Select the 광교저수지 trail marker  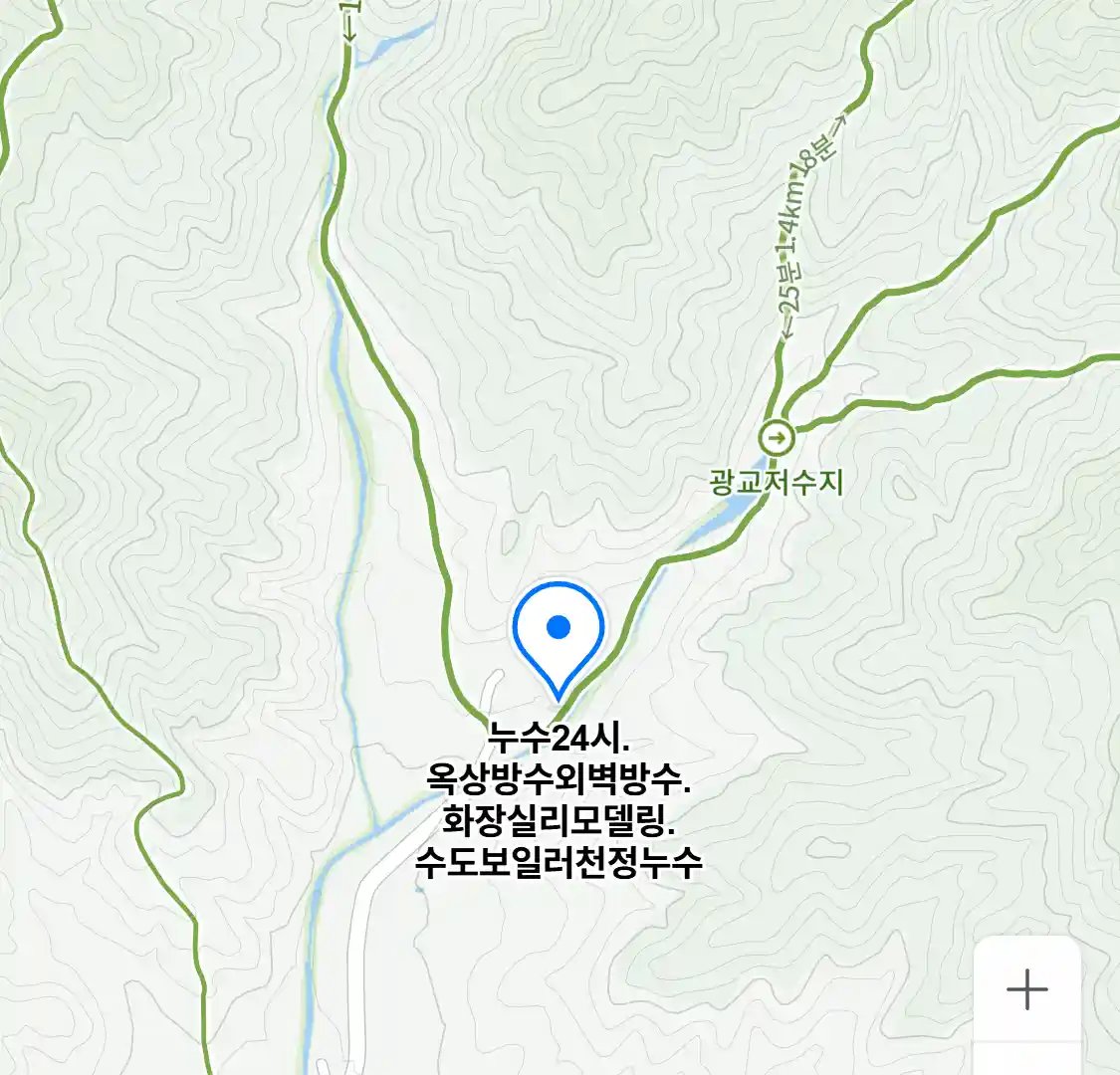pos(775,438)
